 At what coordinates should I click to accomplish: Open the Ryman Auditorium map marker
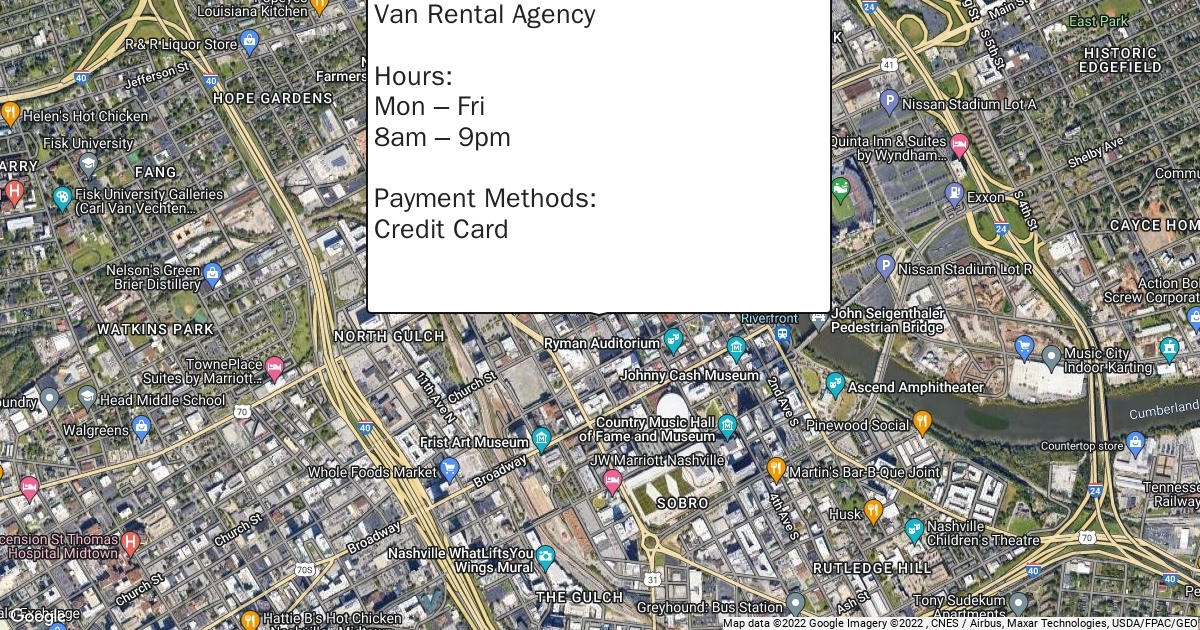[673, 341]
